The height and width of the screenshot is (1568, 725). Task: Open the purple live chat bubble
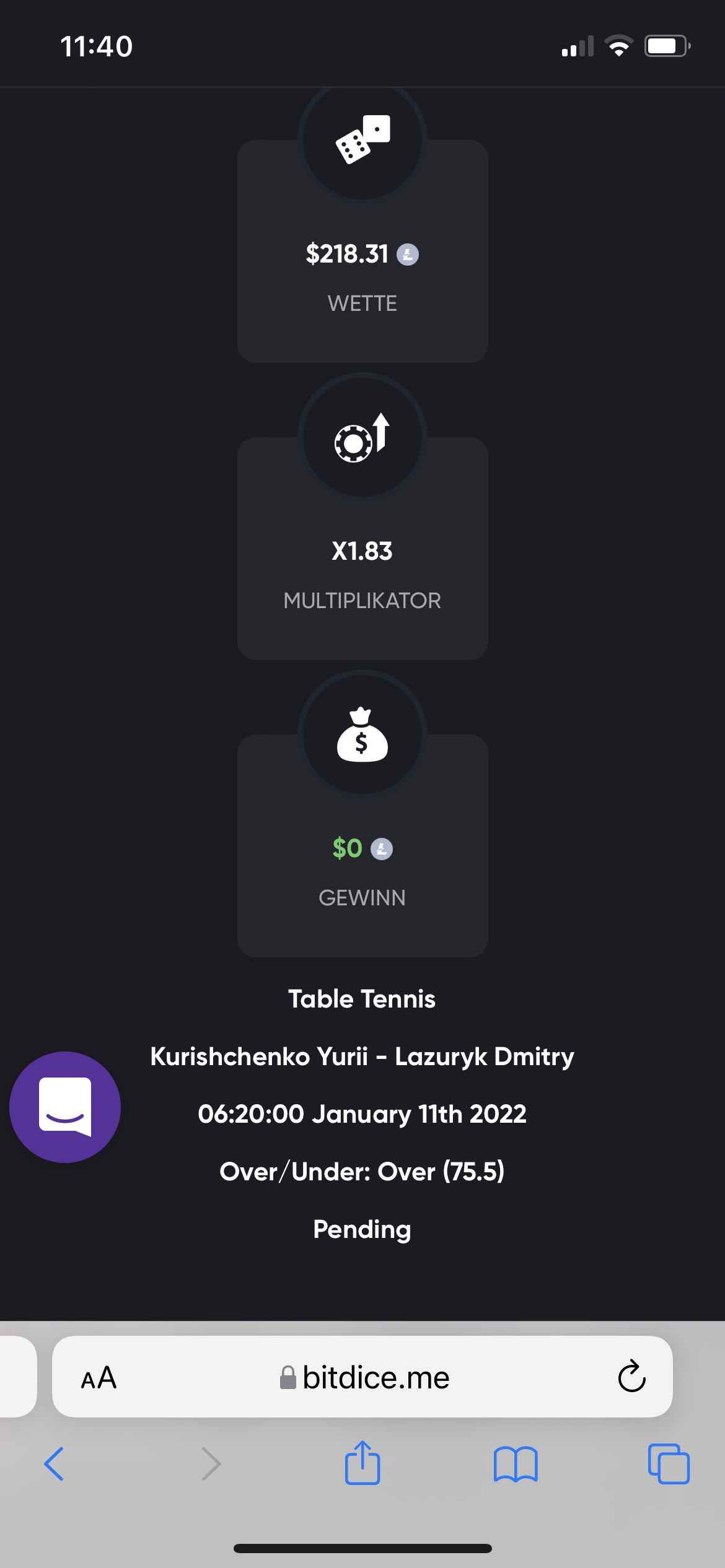65,1107
